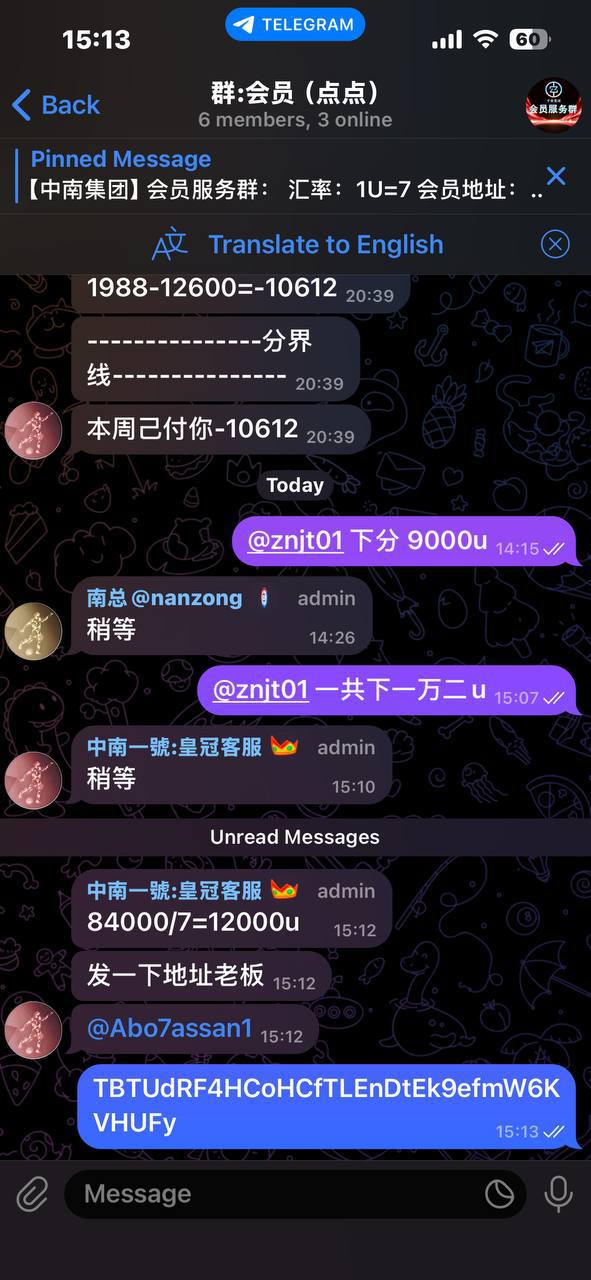Tap the microphone voice message button

558,1194
